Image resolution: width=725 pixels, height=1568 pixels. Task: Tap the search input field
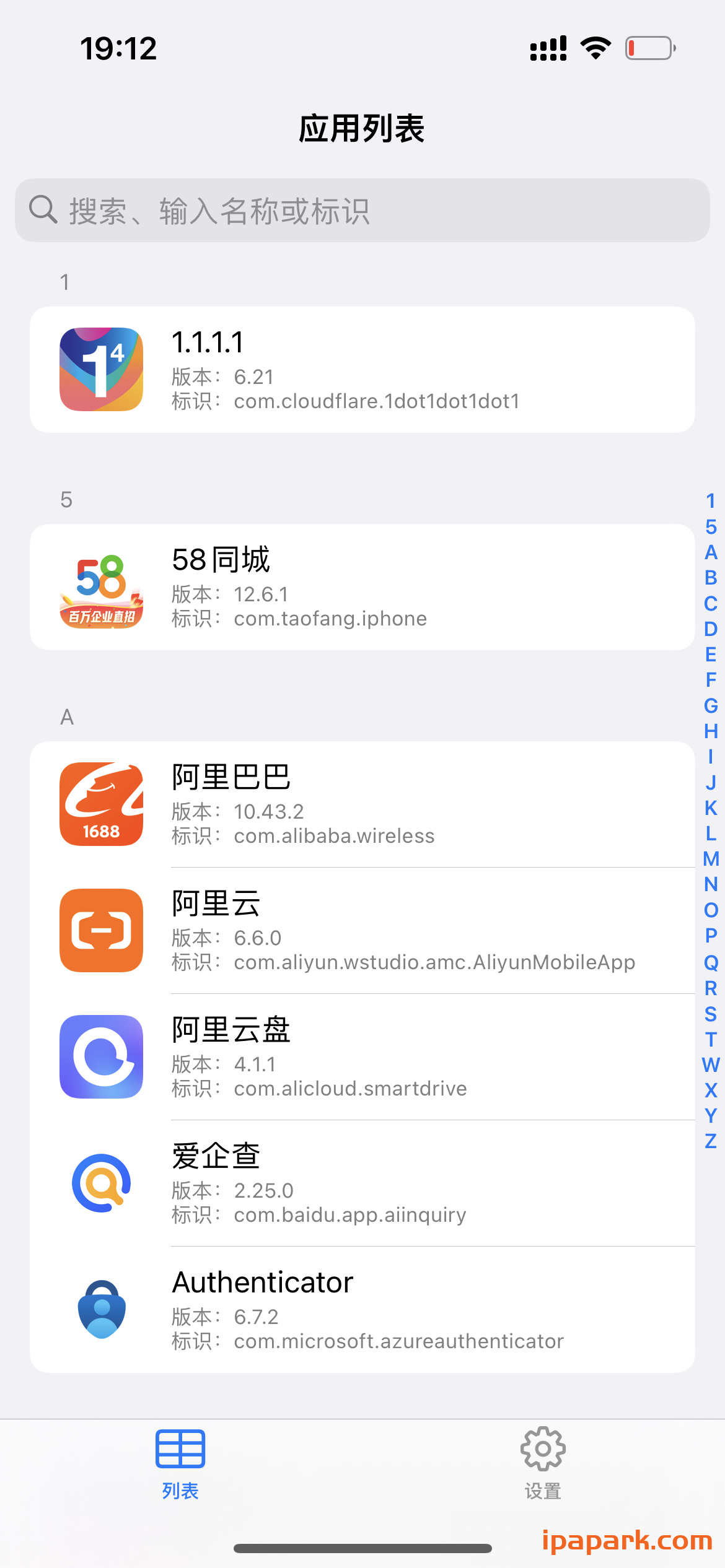pyautogui.click(x=362, y=210)
